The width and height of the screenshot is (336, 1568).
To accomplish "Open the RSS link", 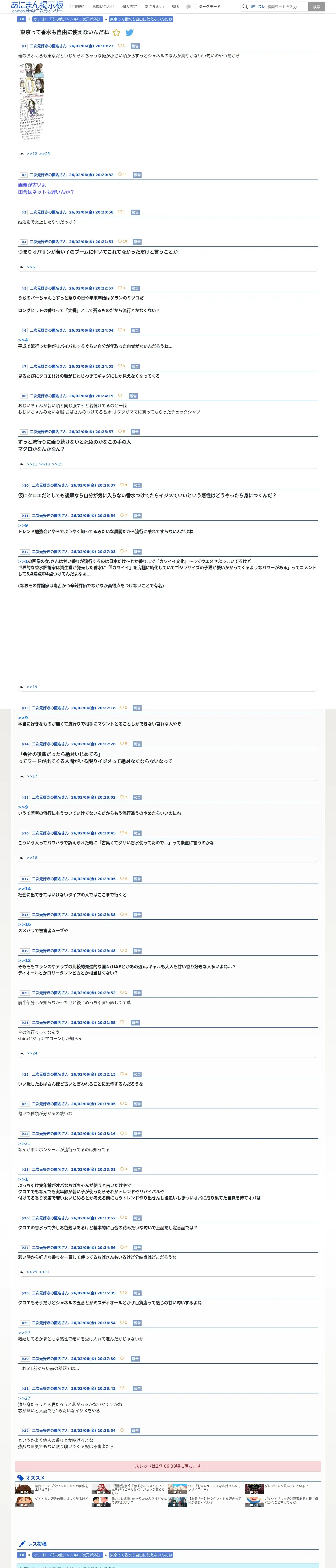I will (x=175, y=7).
